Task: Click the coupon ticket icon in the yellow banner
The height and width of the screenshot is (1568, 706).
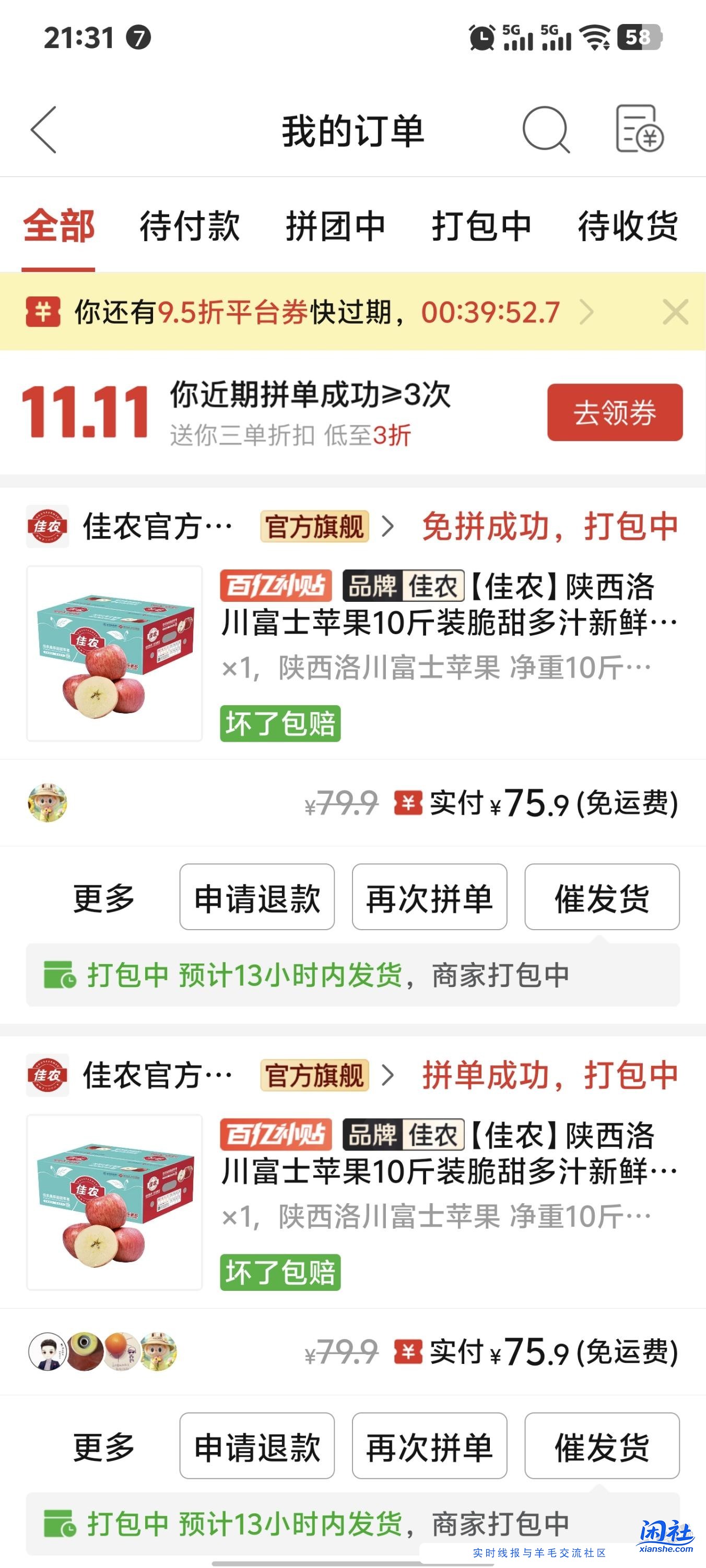Action: (43, 312)
